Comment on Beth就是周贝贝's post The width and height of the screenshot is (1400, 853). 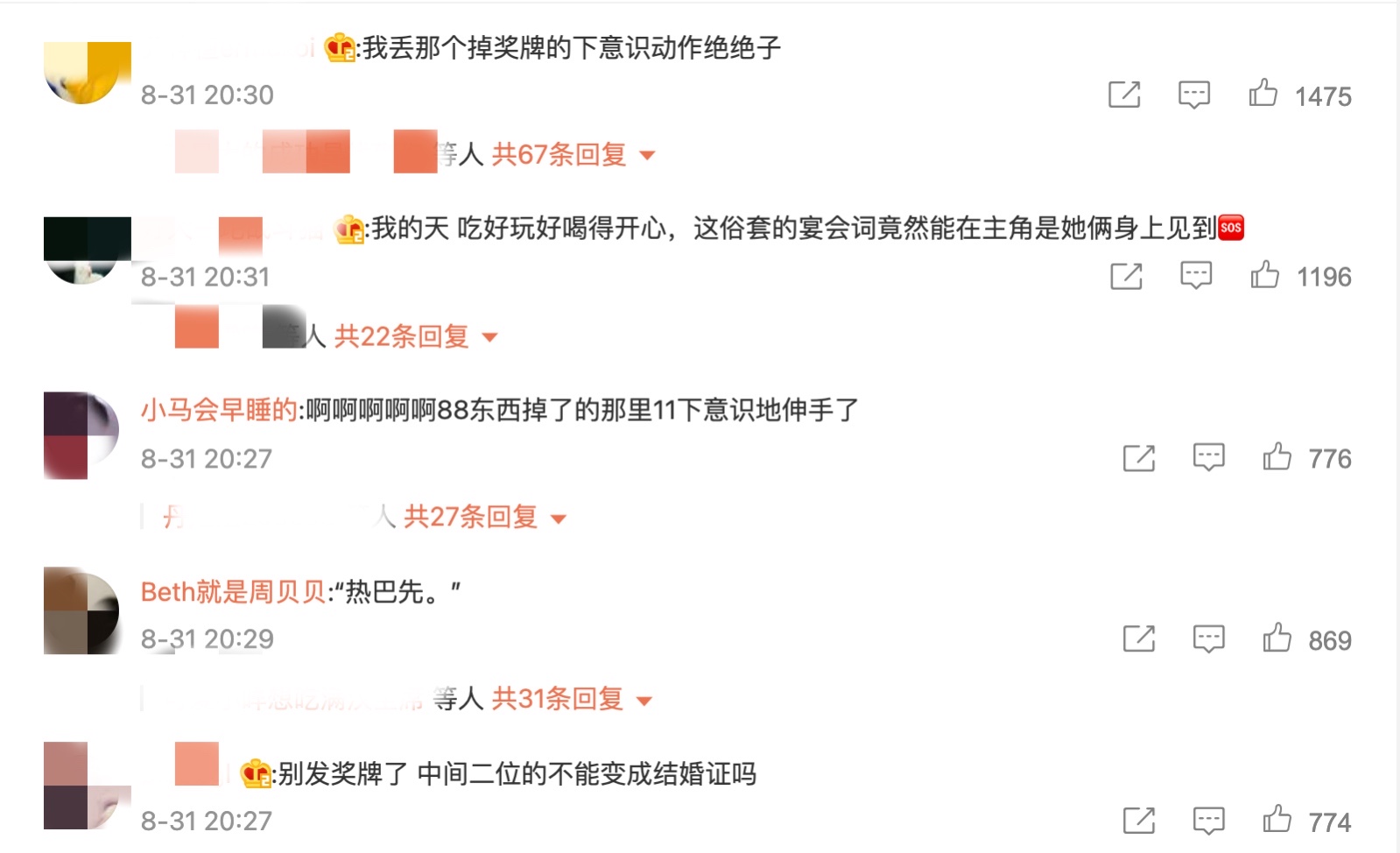pos(1208,638)
